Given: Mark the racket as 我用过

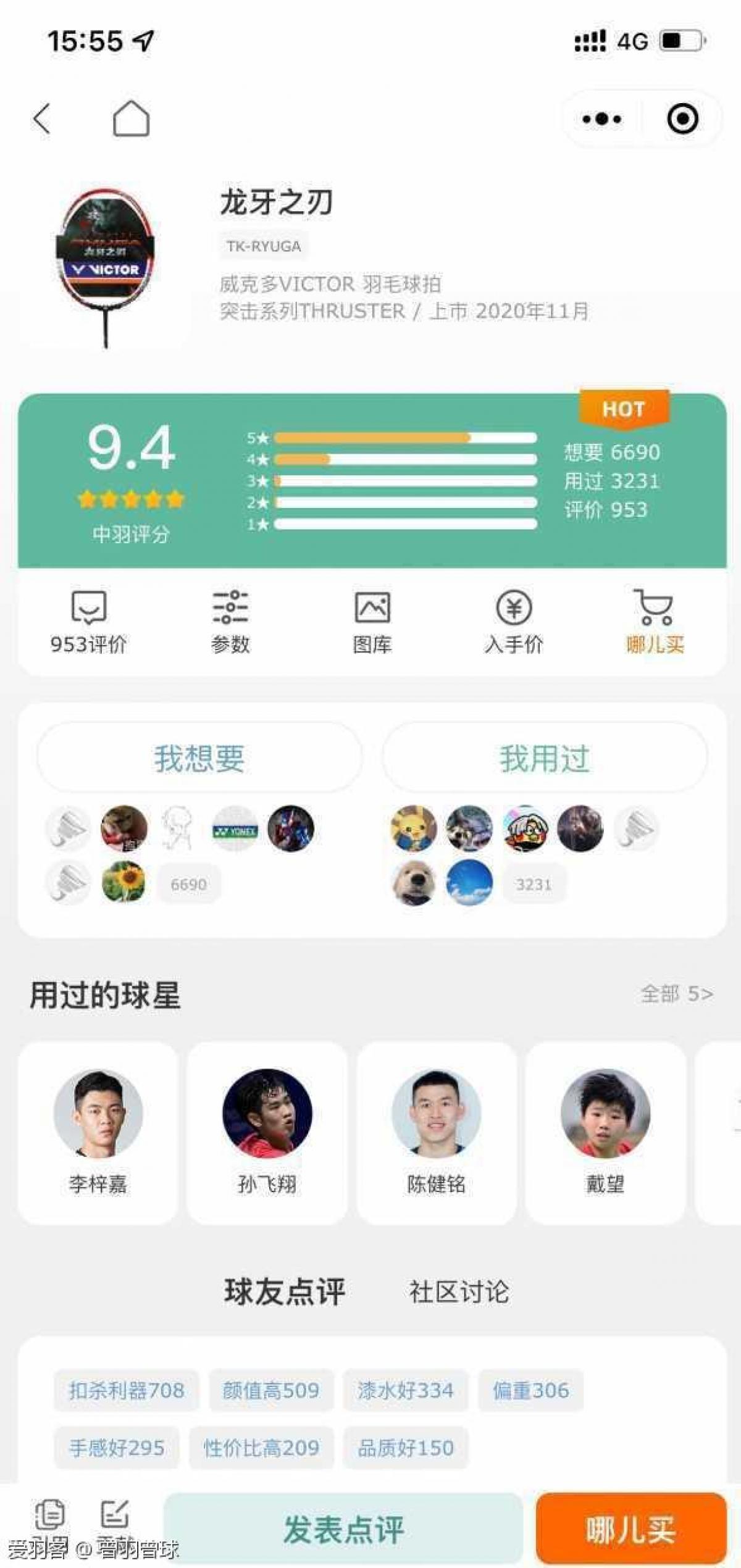Looking at the screenshot, I should [544, 758].
